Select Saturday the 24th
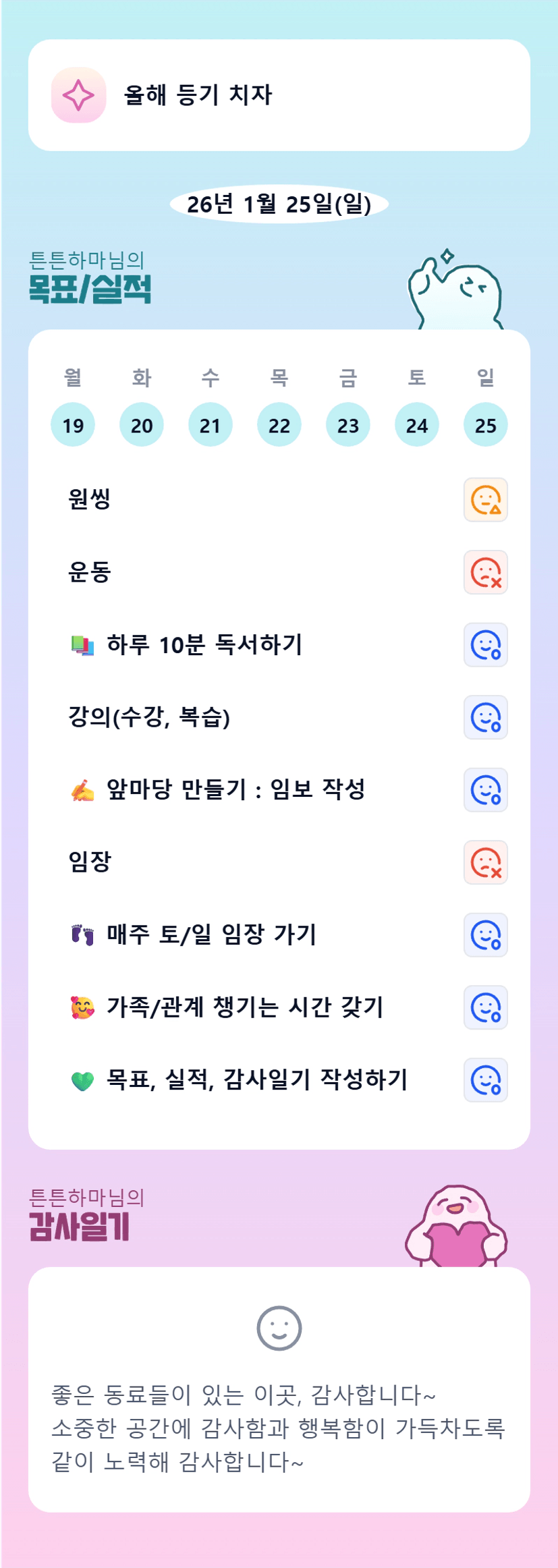Image resolution: width=558 pixels, height=1568 pixels. (417, 425)
